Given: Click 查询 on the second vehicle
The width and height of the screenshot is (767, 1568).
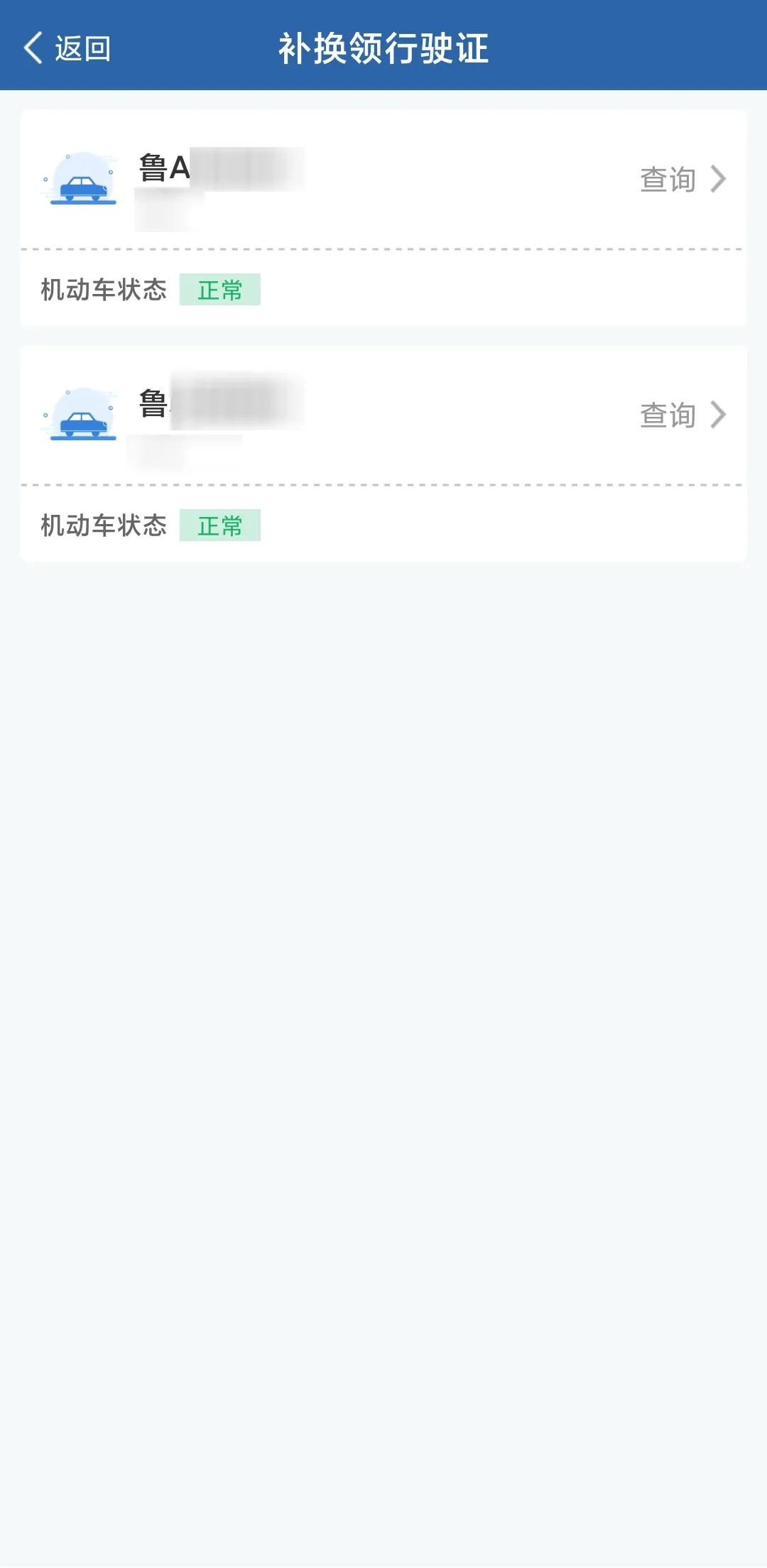Looking at the screenshot, I should pyautogui.click(x=667, y=417).
